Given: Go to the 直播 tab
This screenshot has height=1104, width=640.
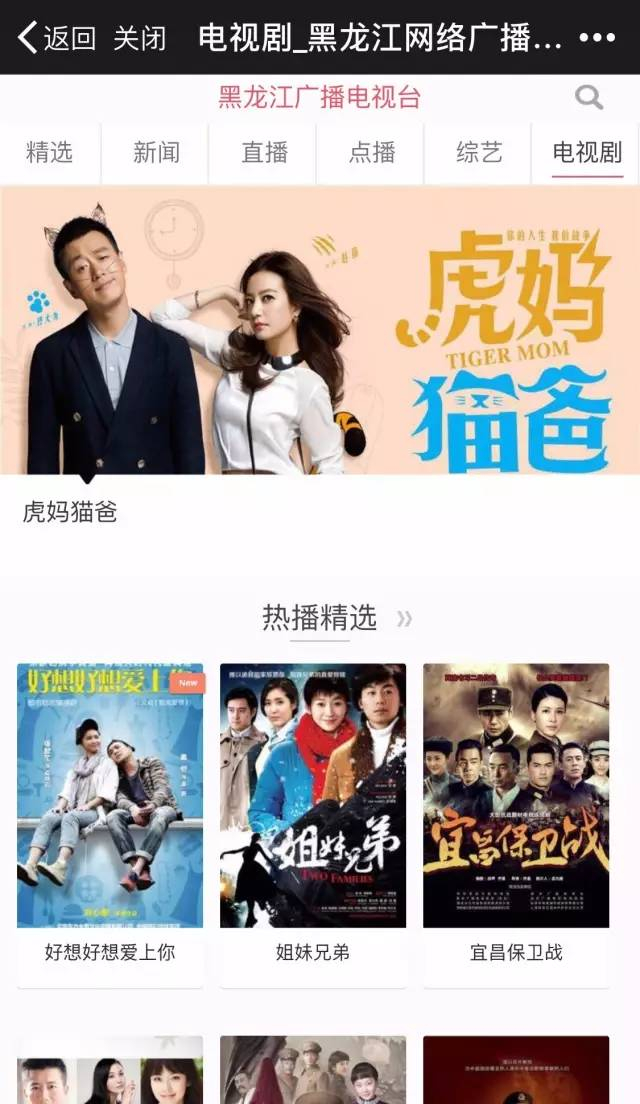Looking at the screenshot, I should click(265, 153).
